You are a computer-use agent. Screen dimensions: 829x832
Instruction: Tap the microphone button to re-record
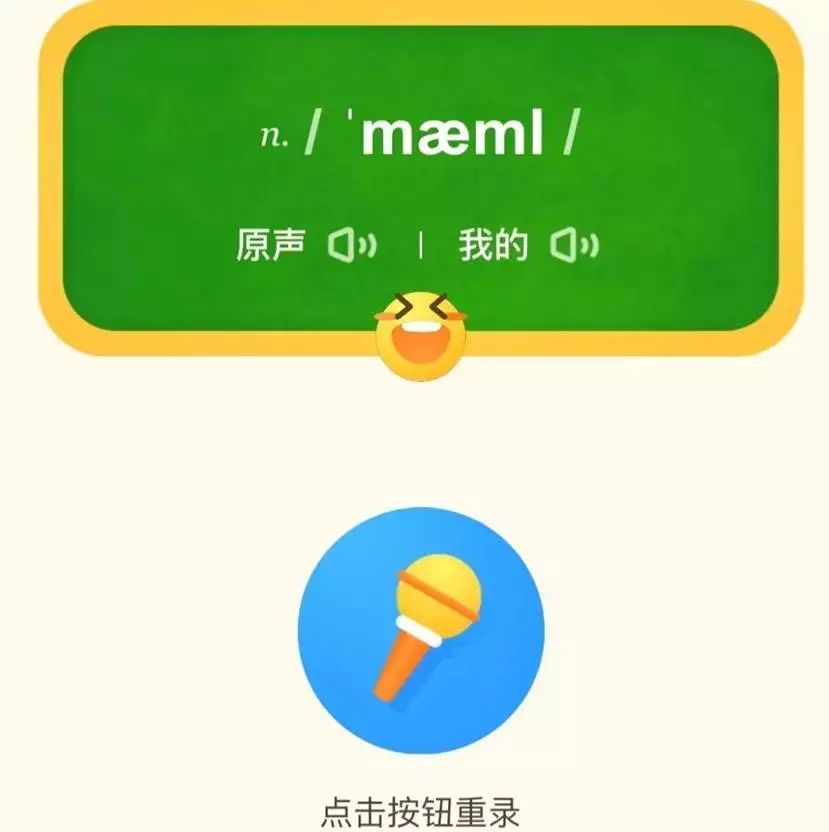(x=421, y=631)
